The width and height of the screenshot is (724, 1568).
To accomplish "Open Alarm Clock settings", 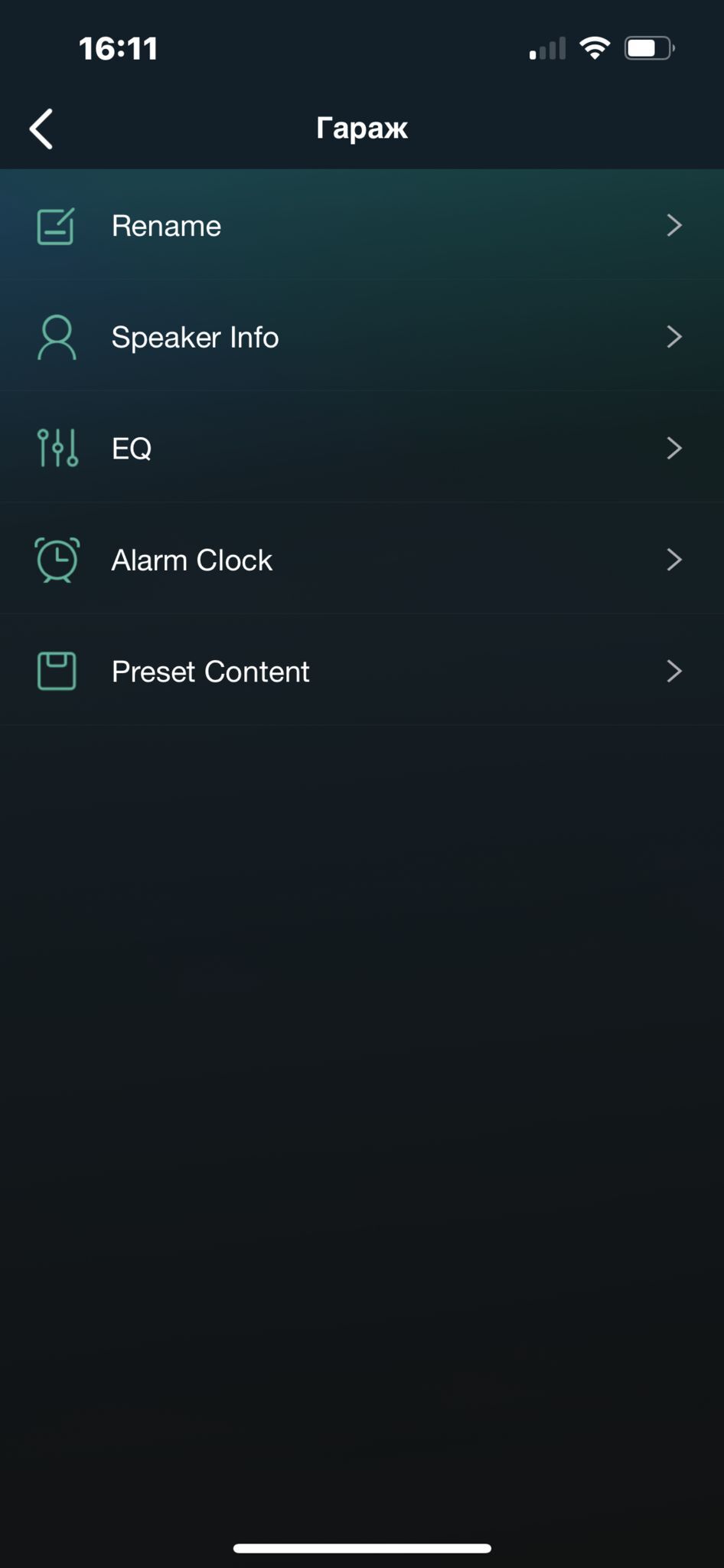I will (361, 560).
